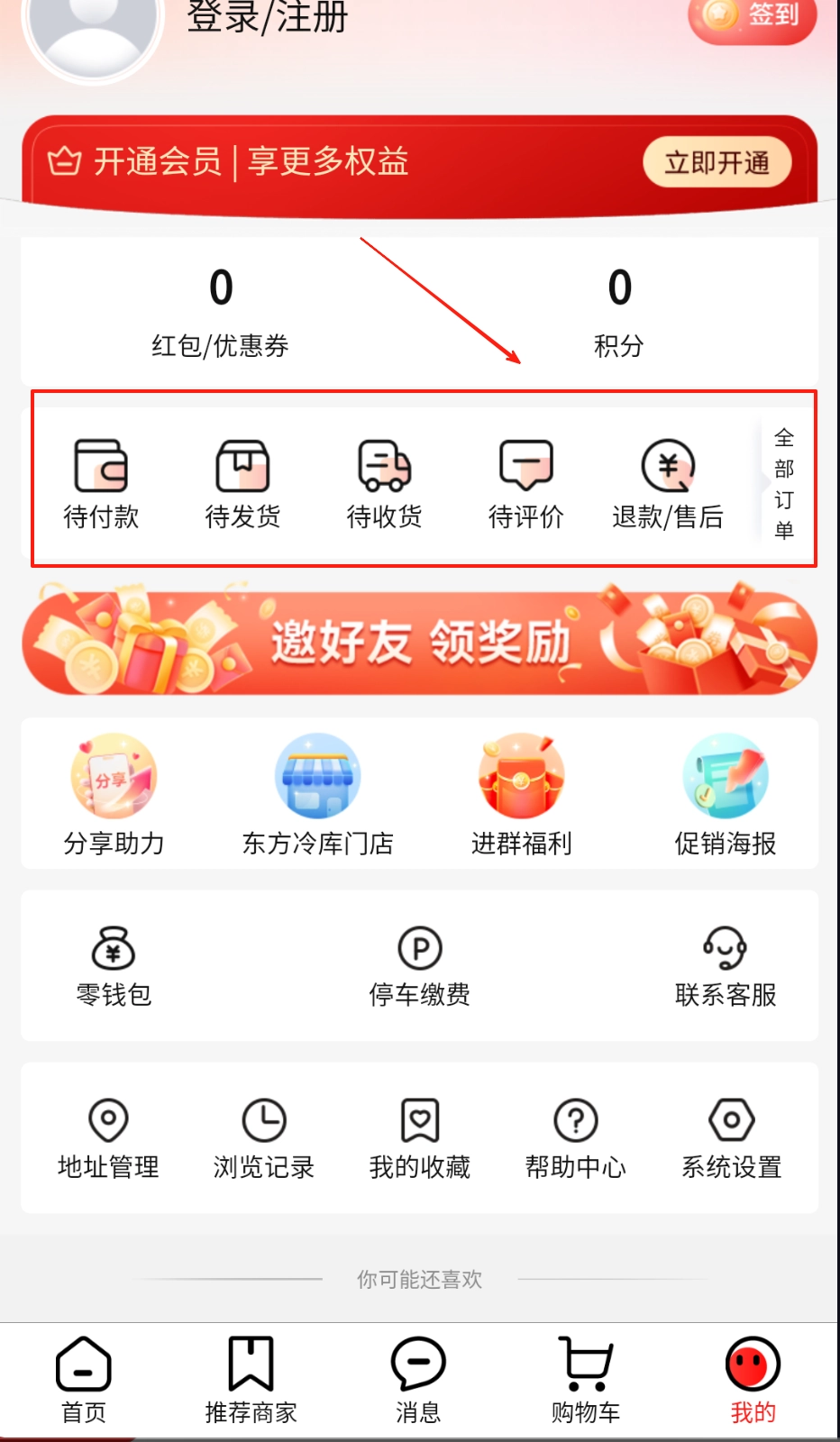Open 进群福利 group benefits
This screenshot has height=1442, width=840.
coord(521,793)
